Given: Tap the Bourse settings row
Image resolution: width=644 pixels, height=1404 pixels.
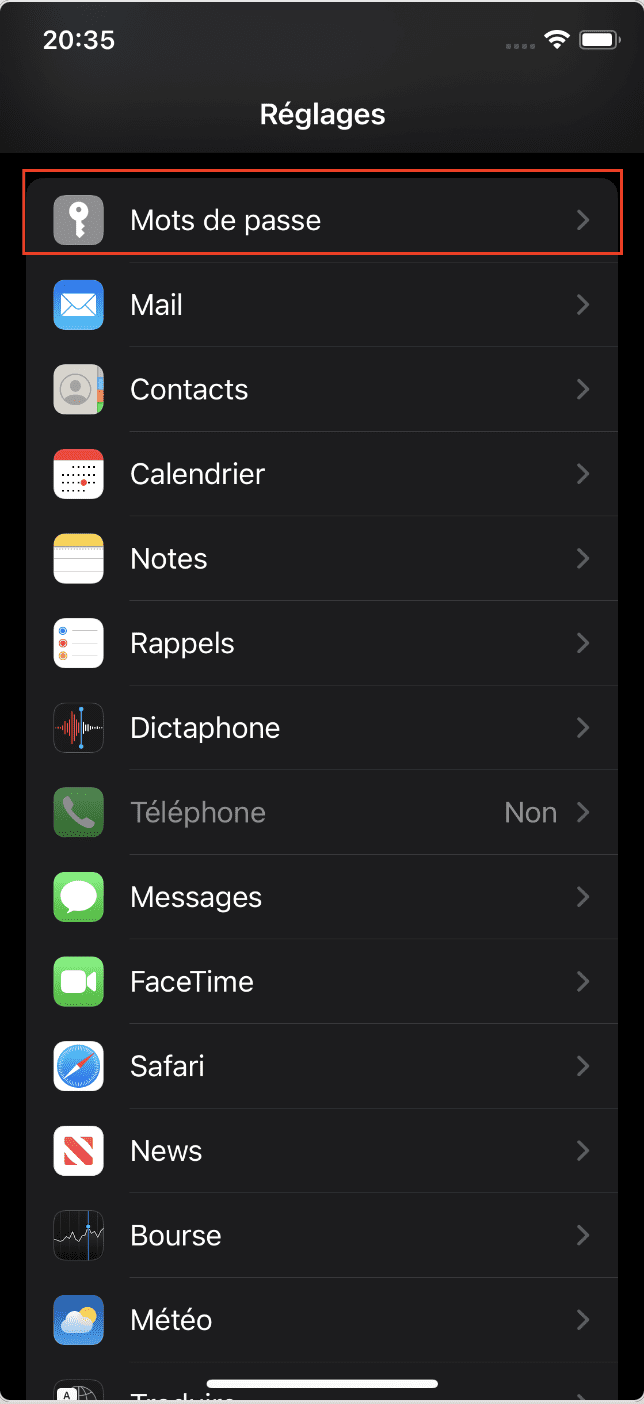Looking at the screenshot, I should pyautogui.click(x=322, y=1236).
